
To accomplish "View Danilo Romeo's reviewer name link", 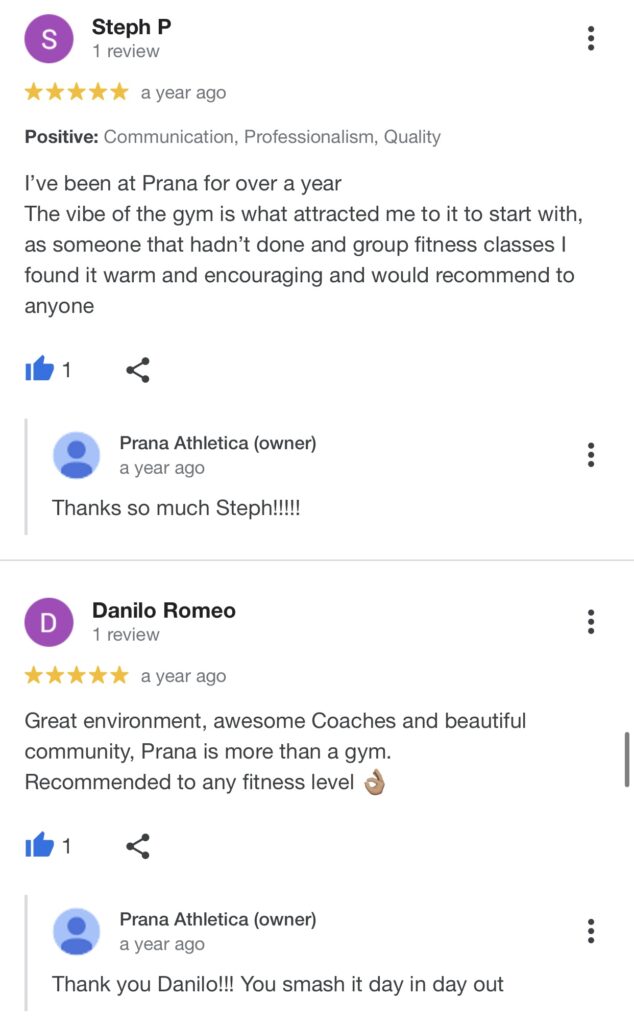I will (x=163, y=610).
